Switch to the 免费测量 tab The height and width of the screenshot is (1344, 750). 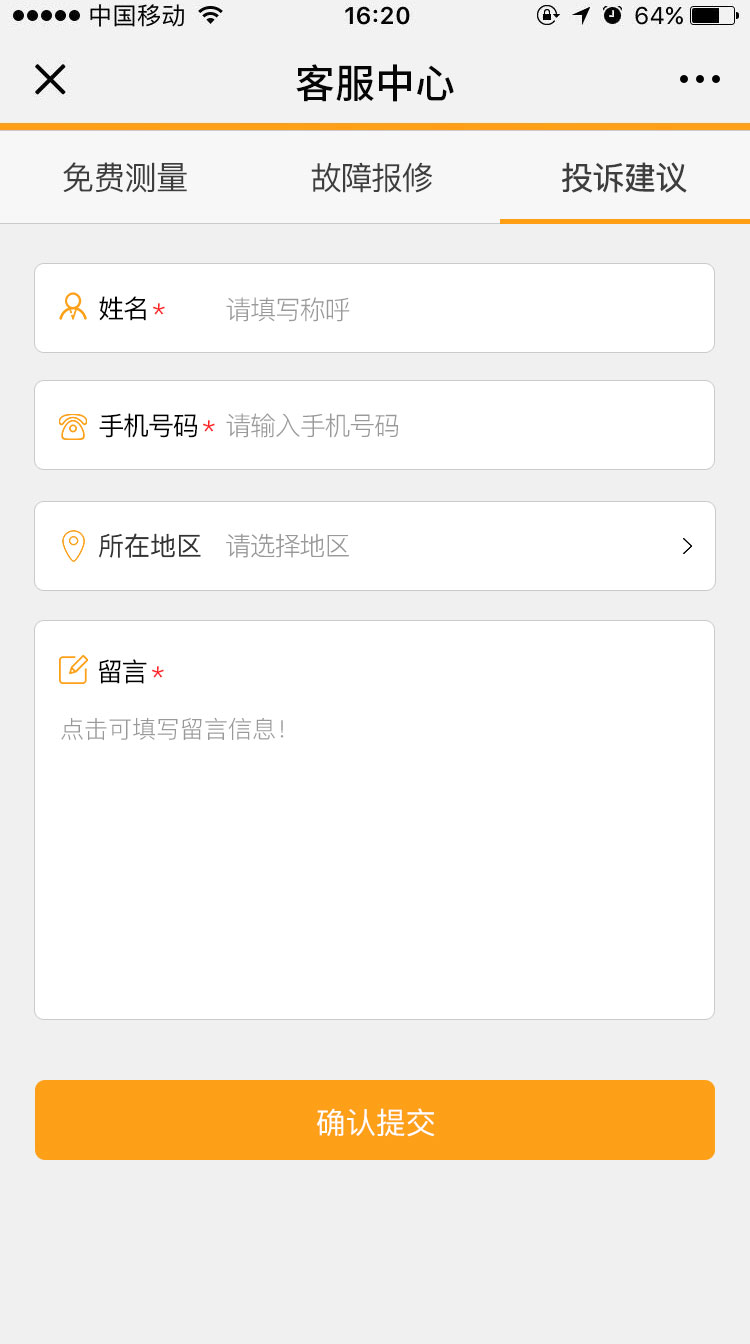125,178
